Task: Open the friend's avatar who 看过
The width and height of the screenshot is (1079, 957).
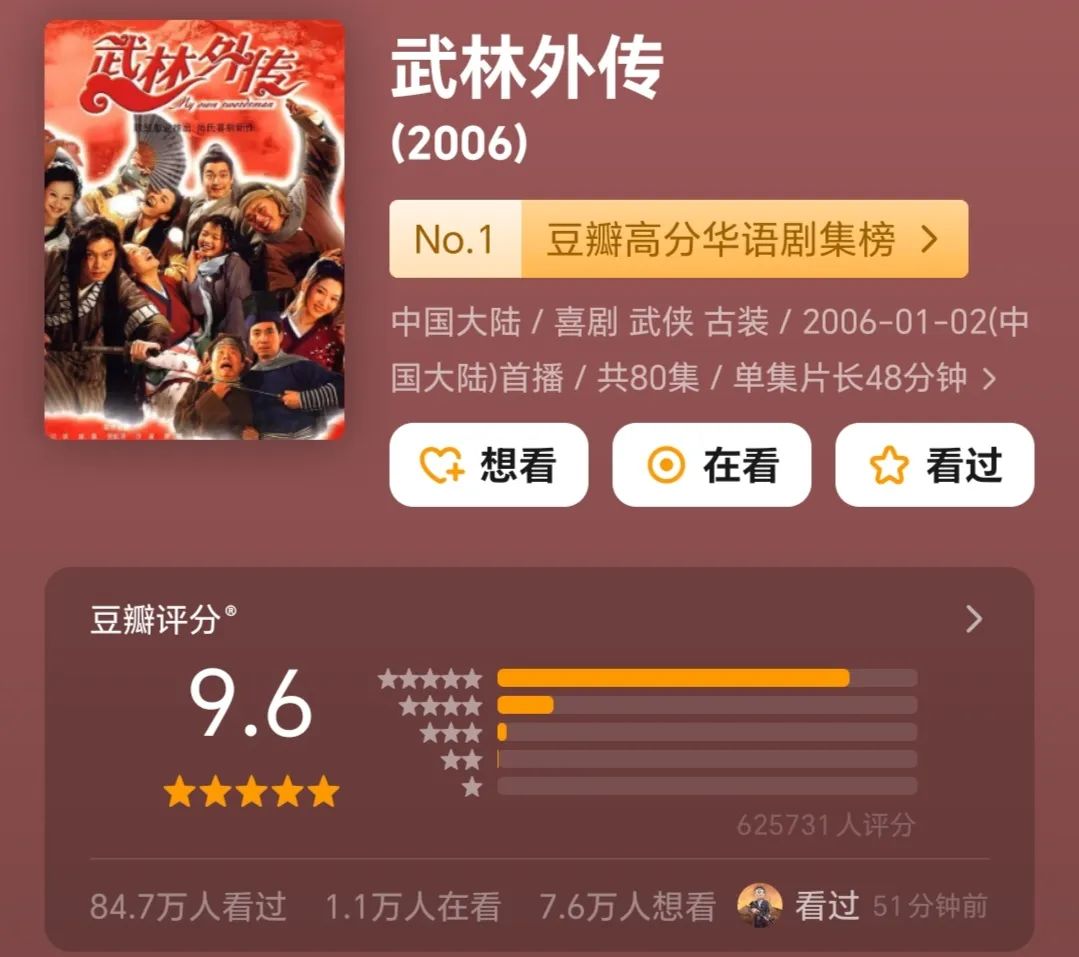Action: 760,906
